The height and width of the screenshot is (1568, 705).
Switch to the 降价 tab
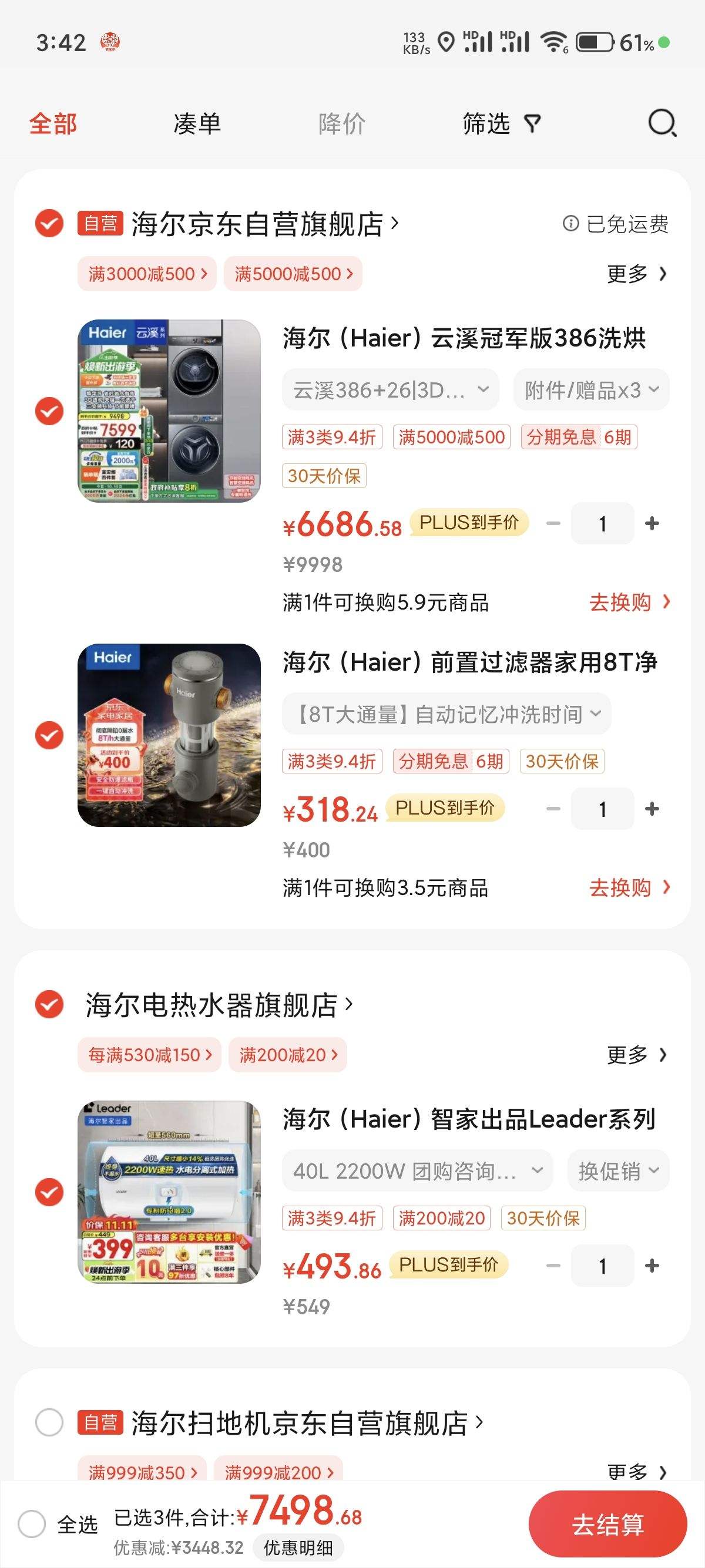340,123
